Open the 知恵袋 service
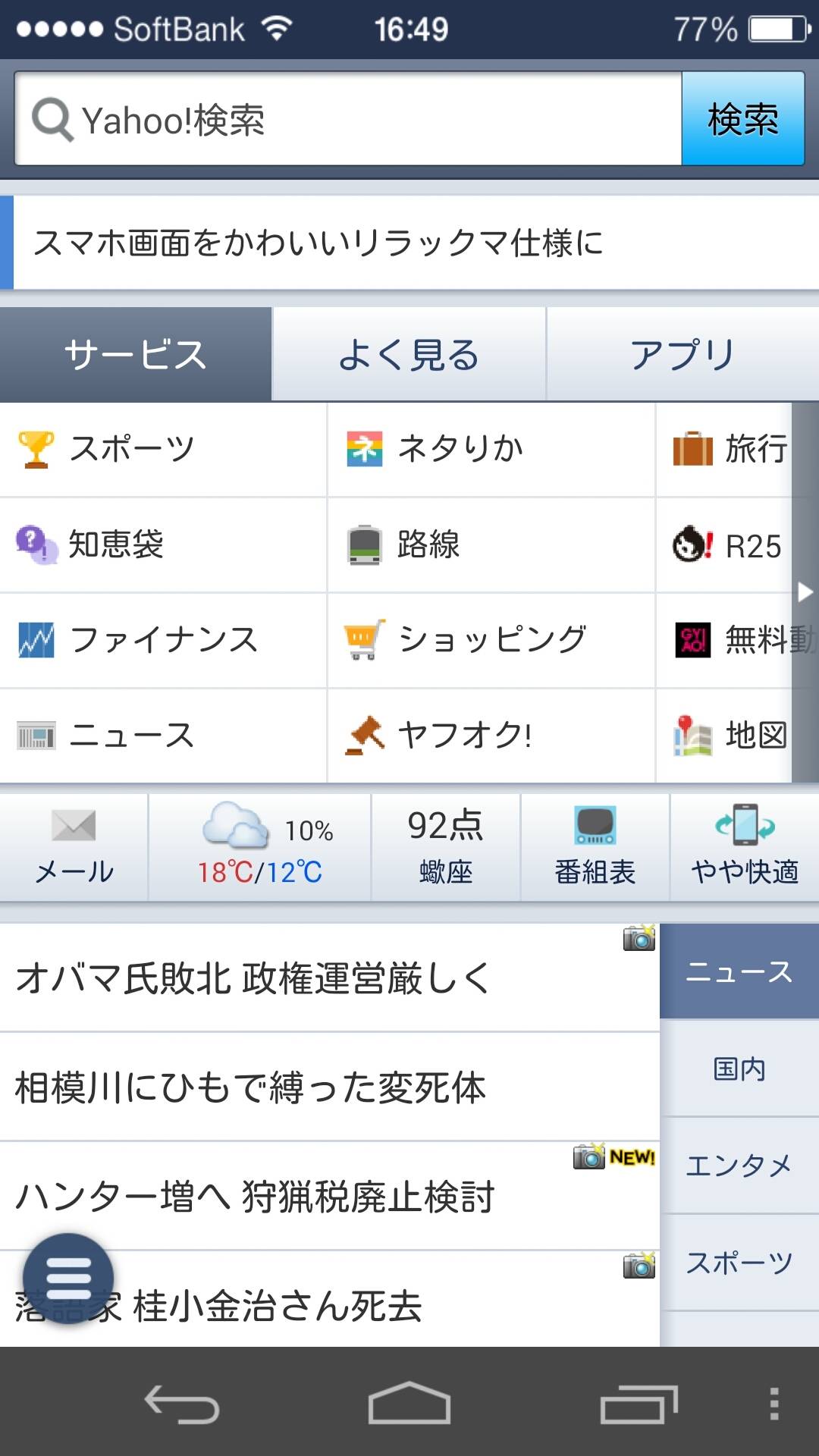 coord(163,544)
